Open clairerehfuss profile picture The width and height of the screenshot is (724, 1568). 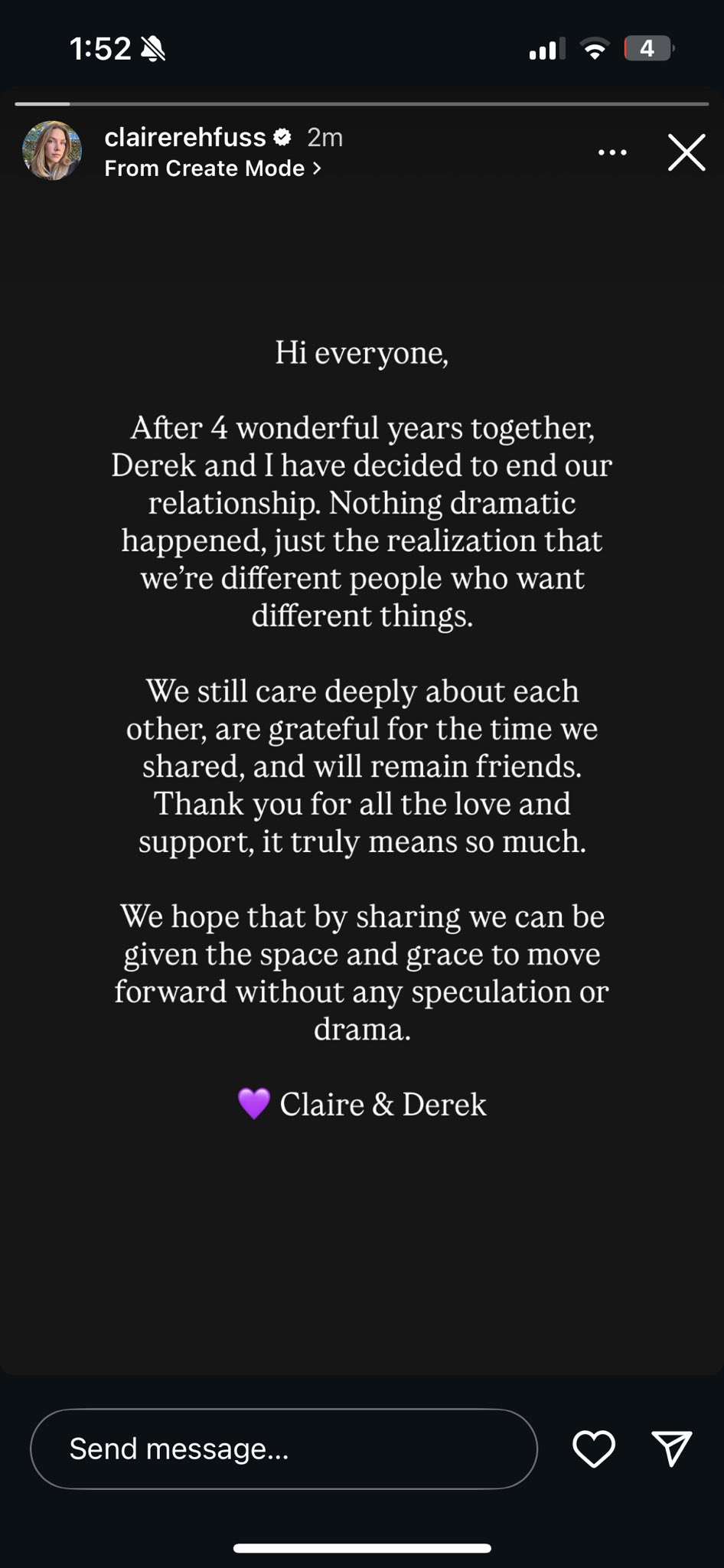point(52,150)
